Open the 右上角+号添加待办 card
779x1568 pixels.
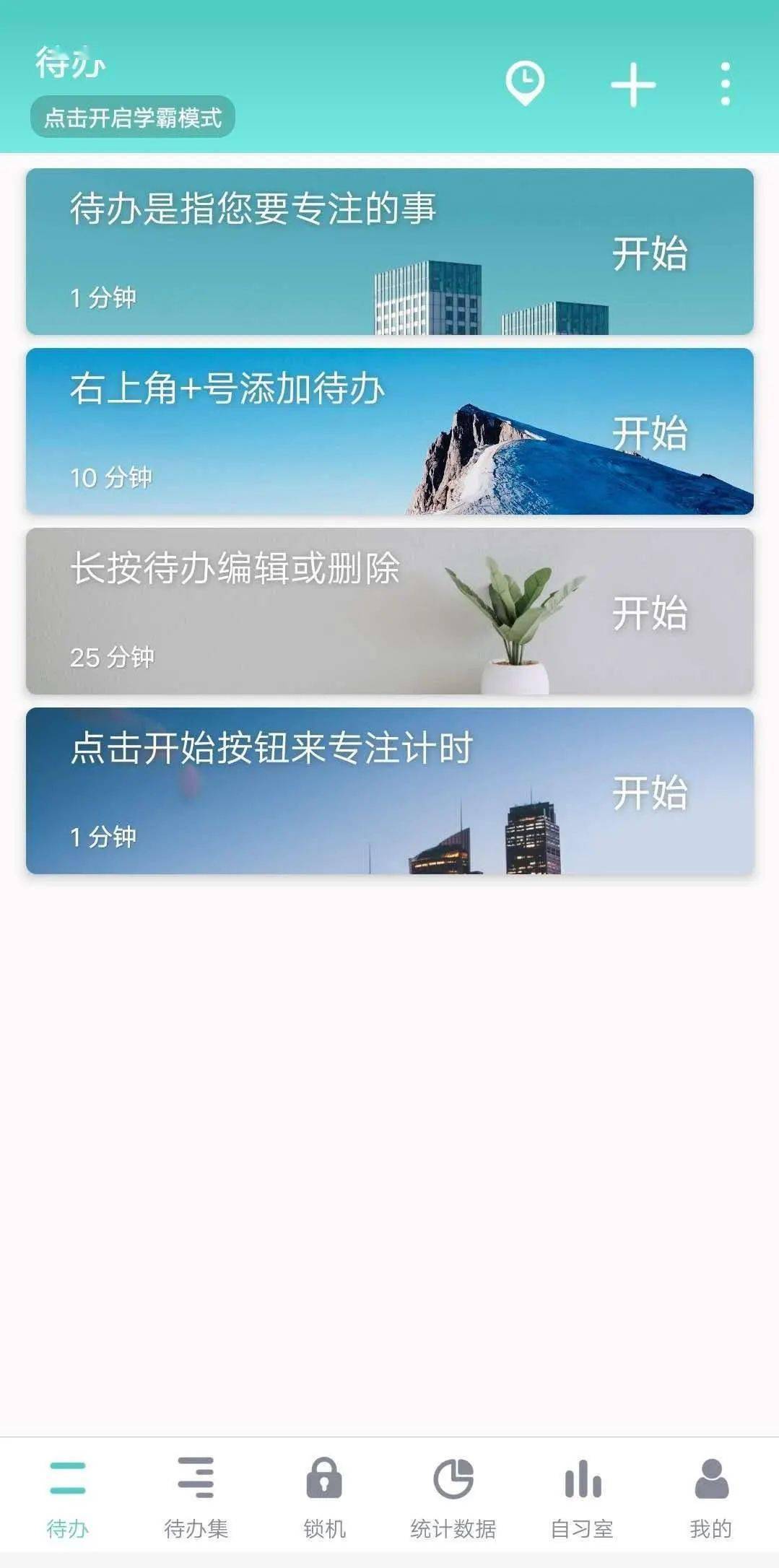point(289,432)
